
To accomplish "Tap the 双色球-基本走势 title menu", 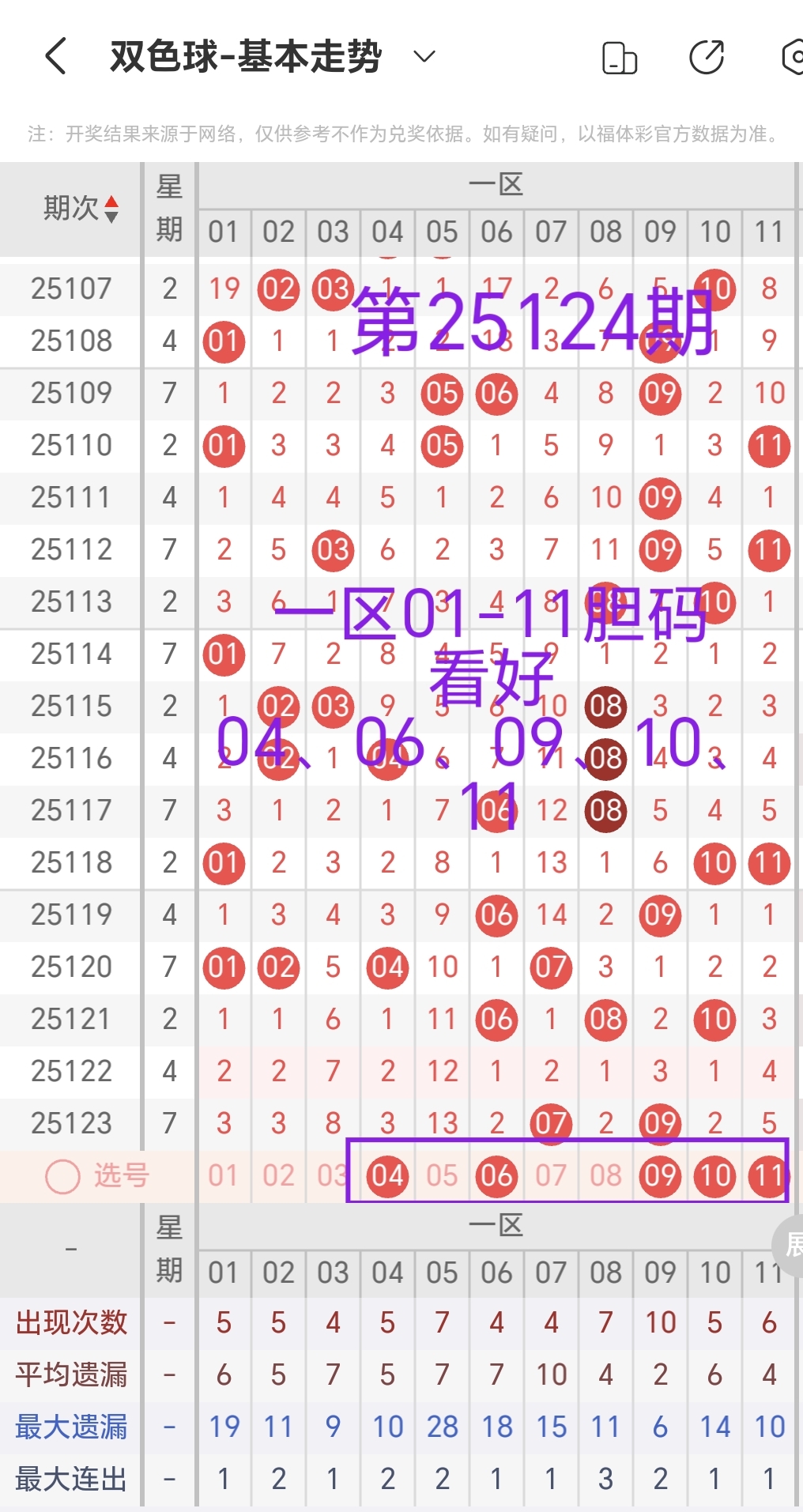I will (x=245, y=56).
